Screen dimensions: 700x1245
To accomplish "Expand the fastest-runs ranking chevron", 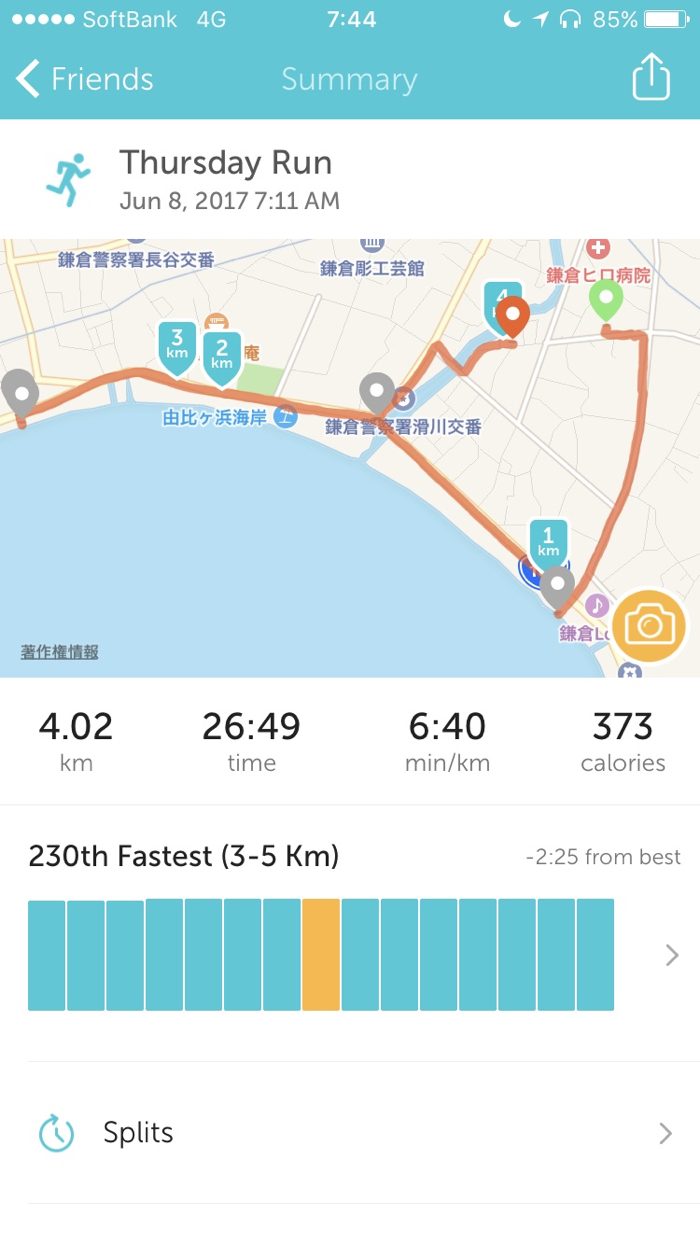I will coord(672,955).
